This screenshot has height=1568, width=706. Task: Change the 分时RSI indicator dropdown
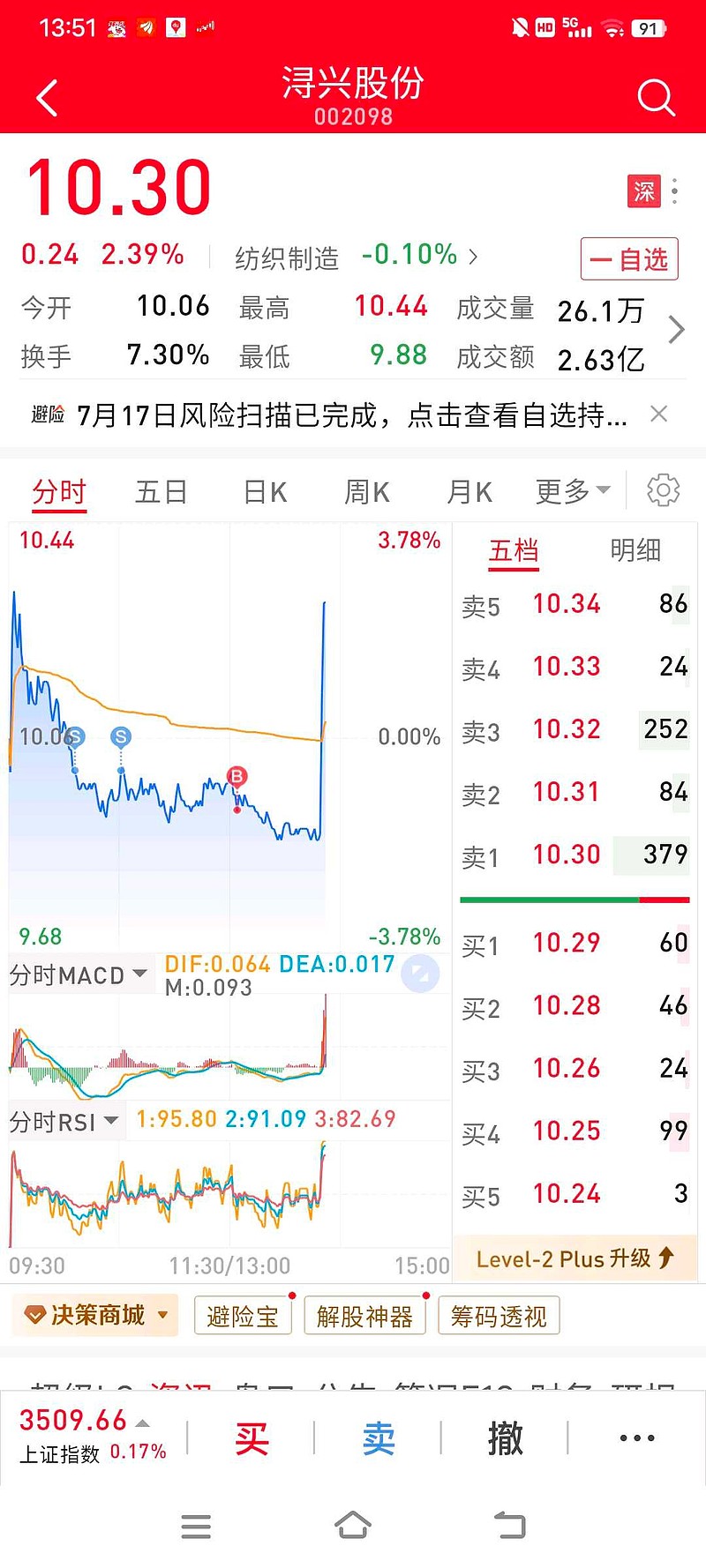[x=64, y=1122]
